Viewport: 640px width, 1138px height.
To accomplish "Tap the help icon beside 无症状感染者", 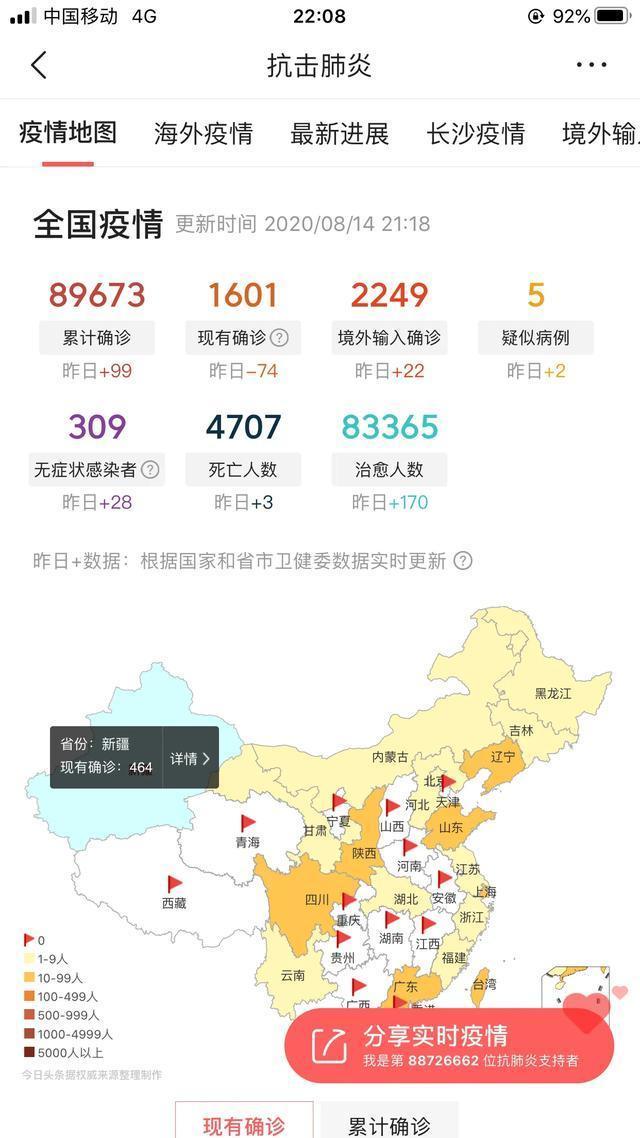I will (x=150, y=469).
